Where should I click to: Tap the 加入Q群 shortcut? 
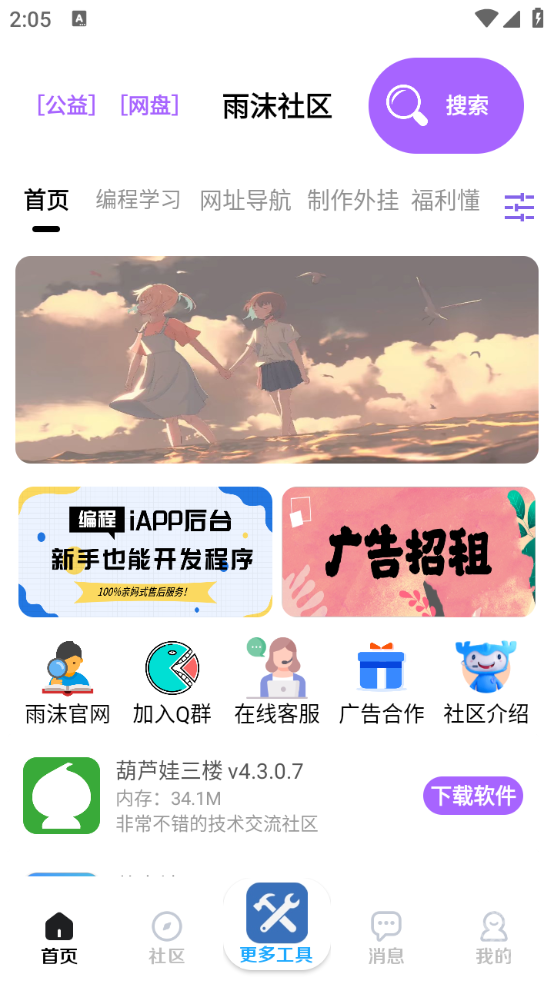172,682
